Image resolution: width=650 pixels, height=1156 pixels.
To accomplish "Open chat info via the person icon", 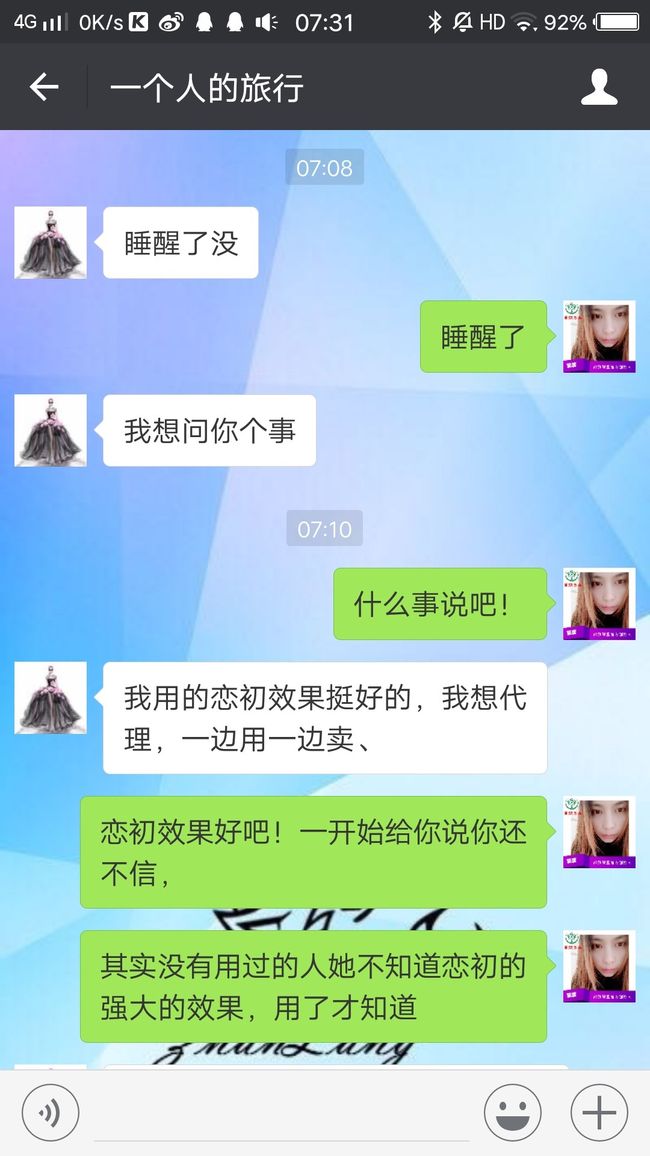I will point(598,87).
